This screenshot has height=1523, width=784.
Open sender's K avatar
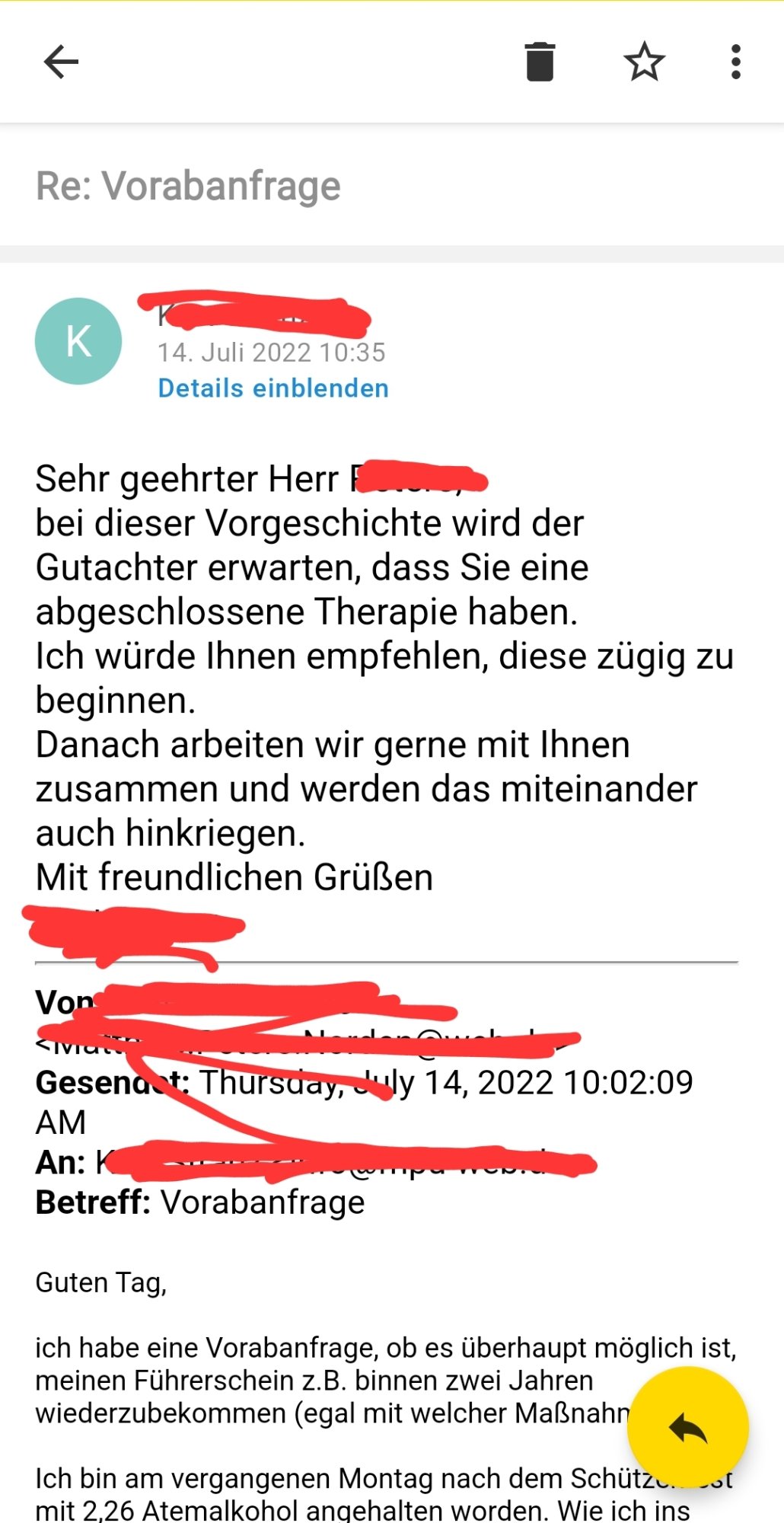[x=78, y=341]
